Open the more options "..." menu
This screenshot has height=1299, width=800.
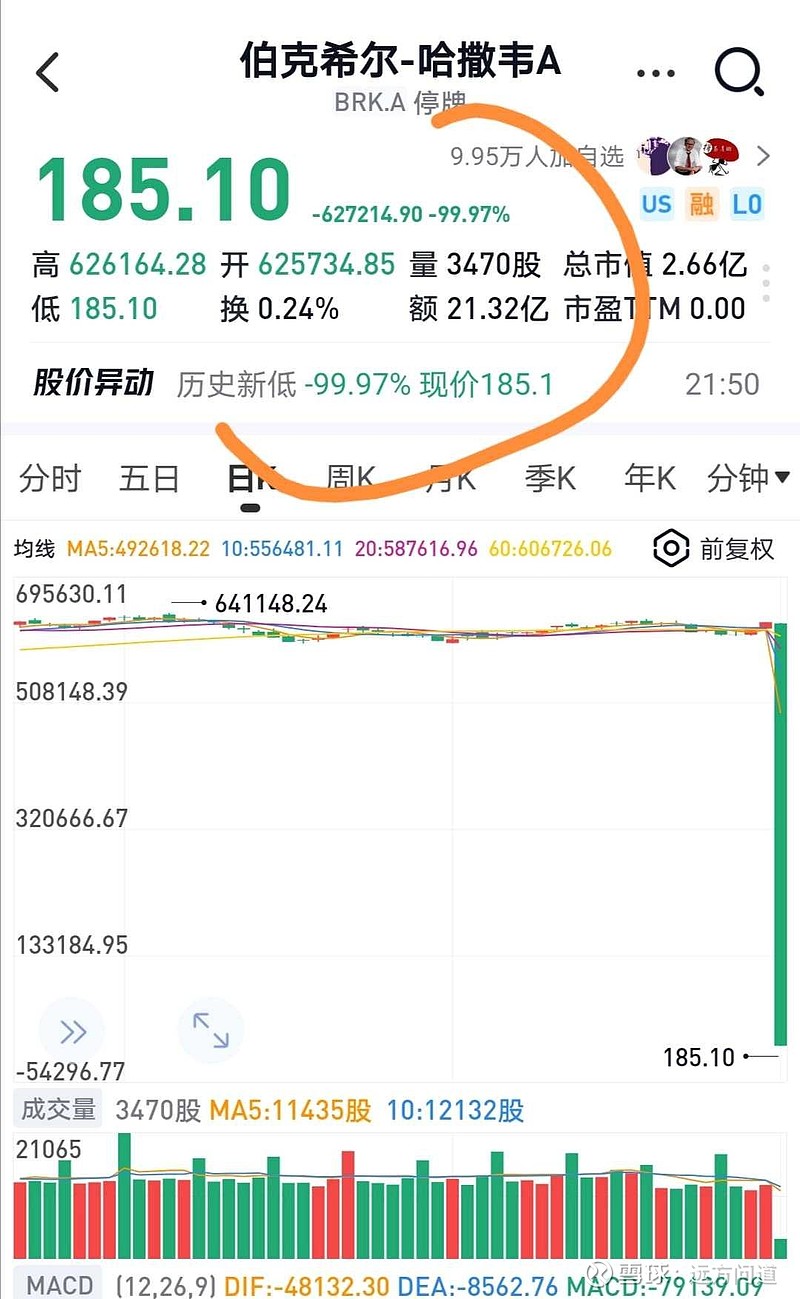click(x=655, y=72)
